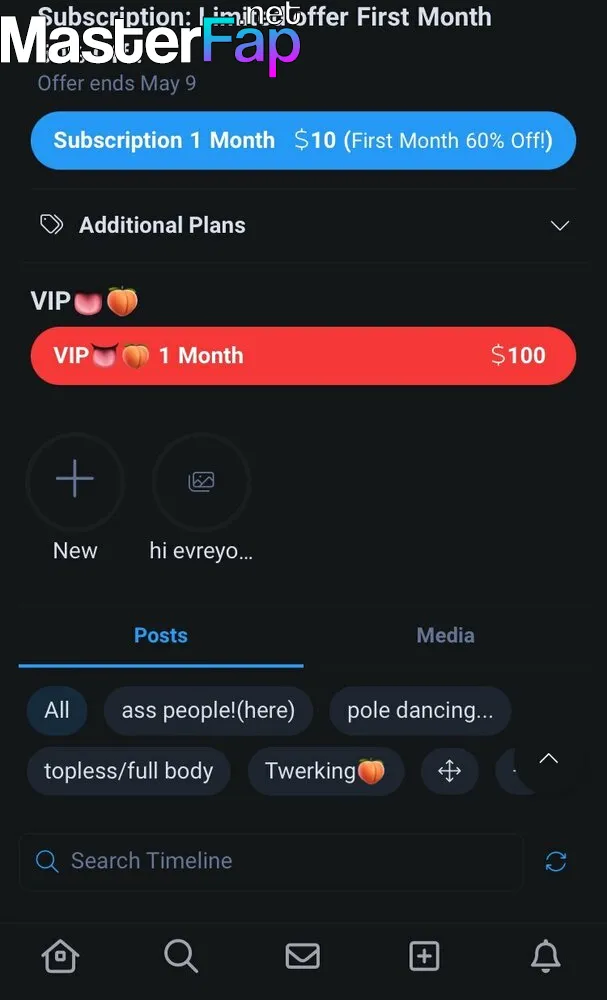Tap the reorder arrows chip
607x1000 pixels.
pos(450,771)
